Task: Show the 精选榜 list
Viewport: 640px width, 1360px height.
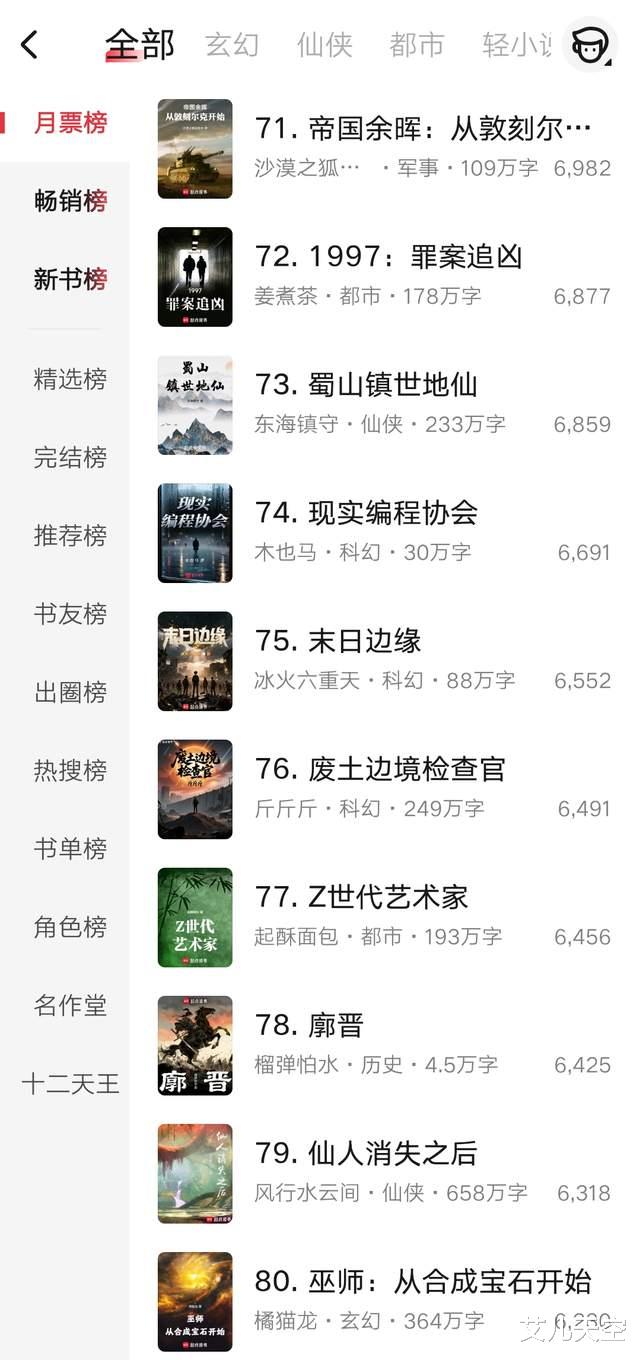Action: [70, 379]
